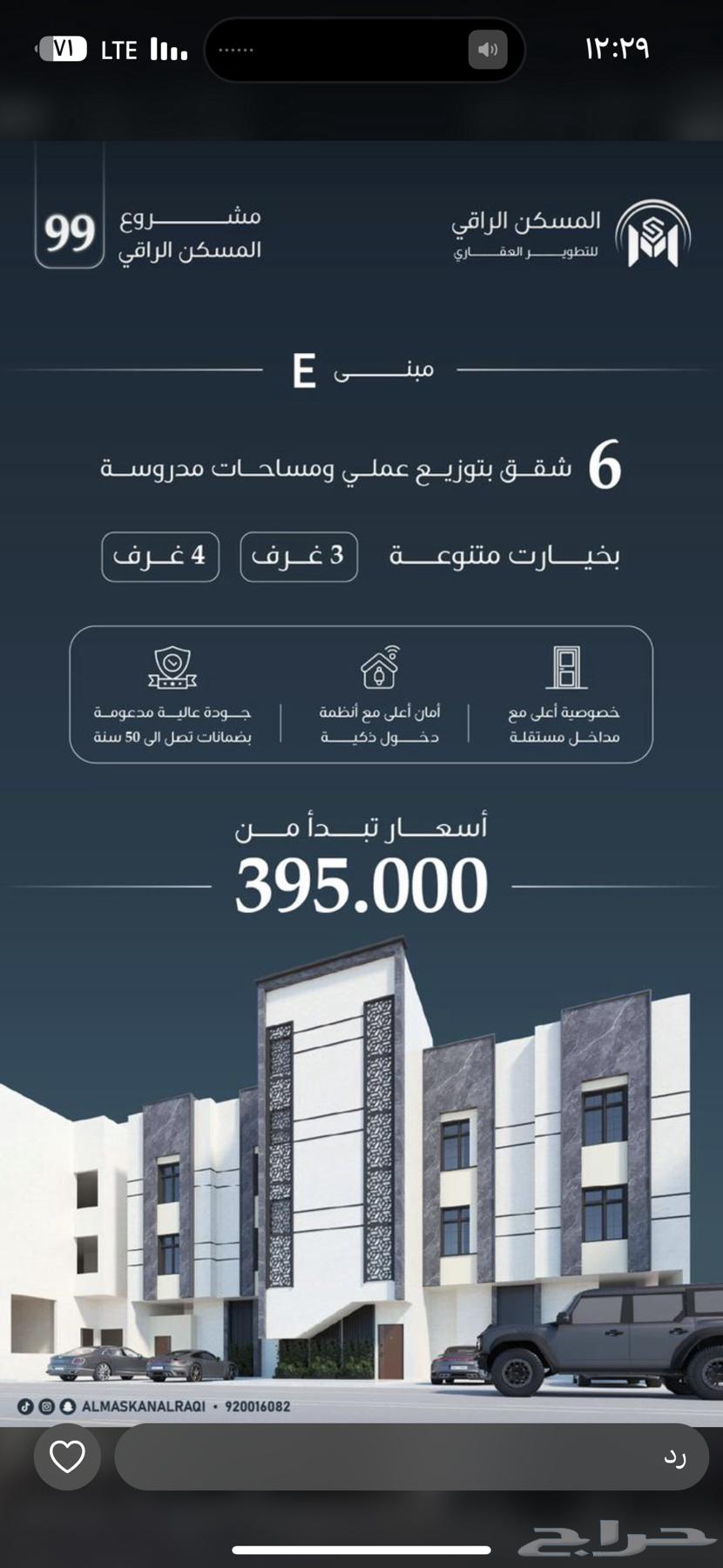Open the reply message field
Screen dimensions: 723x1568
coord(411,1457)
